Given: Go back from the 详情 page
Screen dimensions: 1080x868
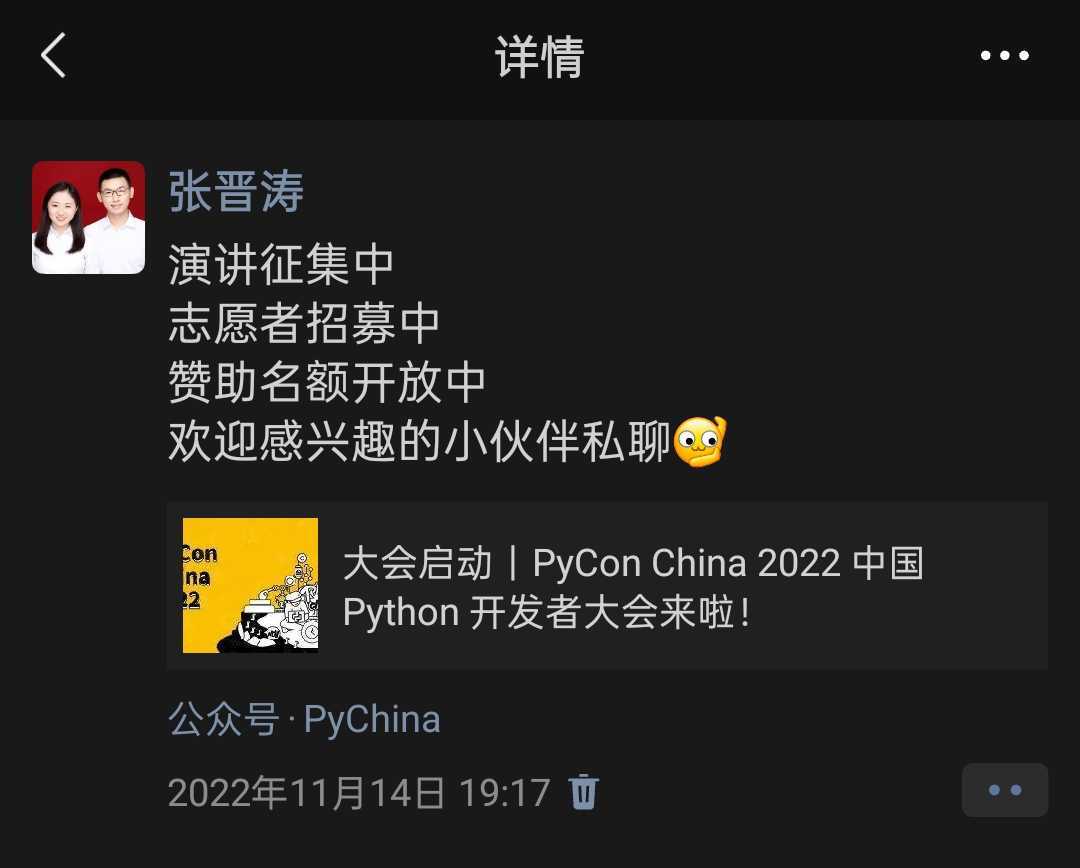Looking at the screenshot, I should (54, 56).
